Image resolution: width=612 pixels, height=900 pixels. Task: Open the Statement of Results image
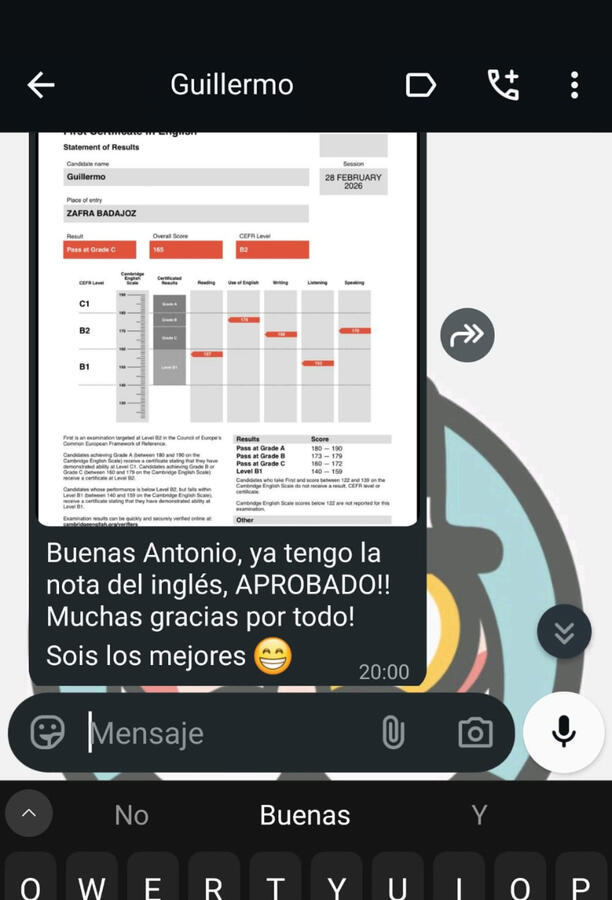[228, 328]
